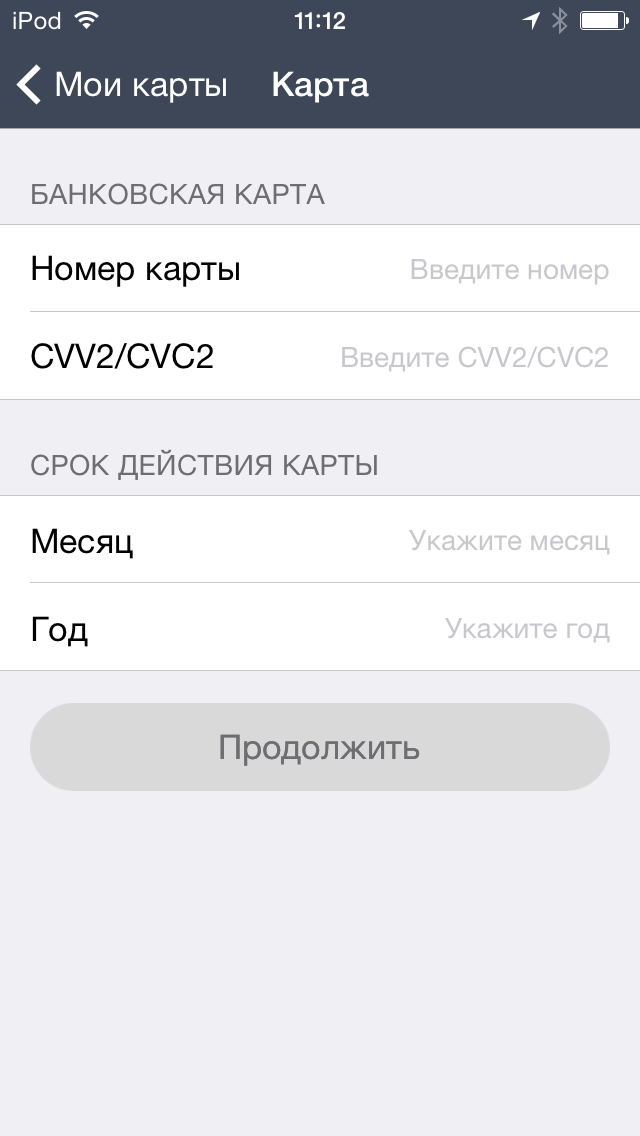640x1136 pixels.
Task: Go back to Мои карты
Action: [x=122, y=85]
